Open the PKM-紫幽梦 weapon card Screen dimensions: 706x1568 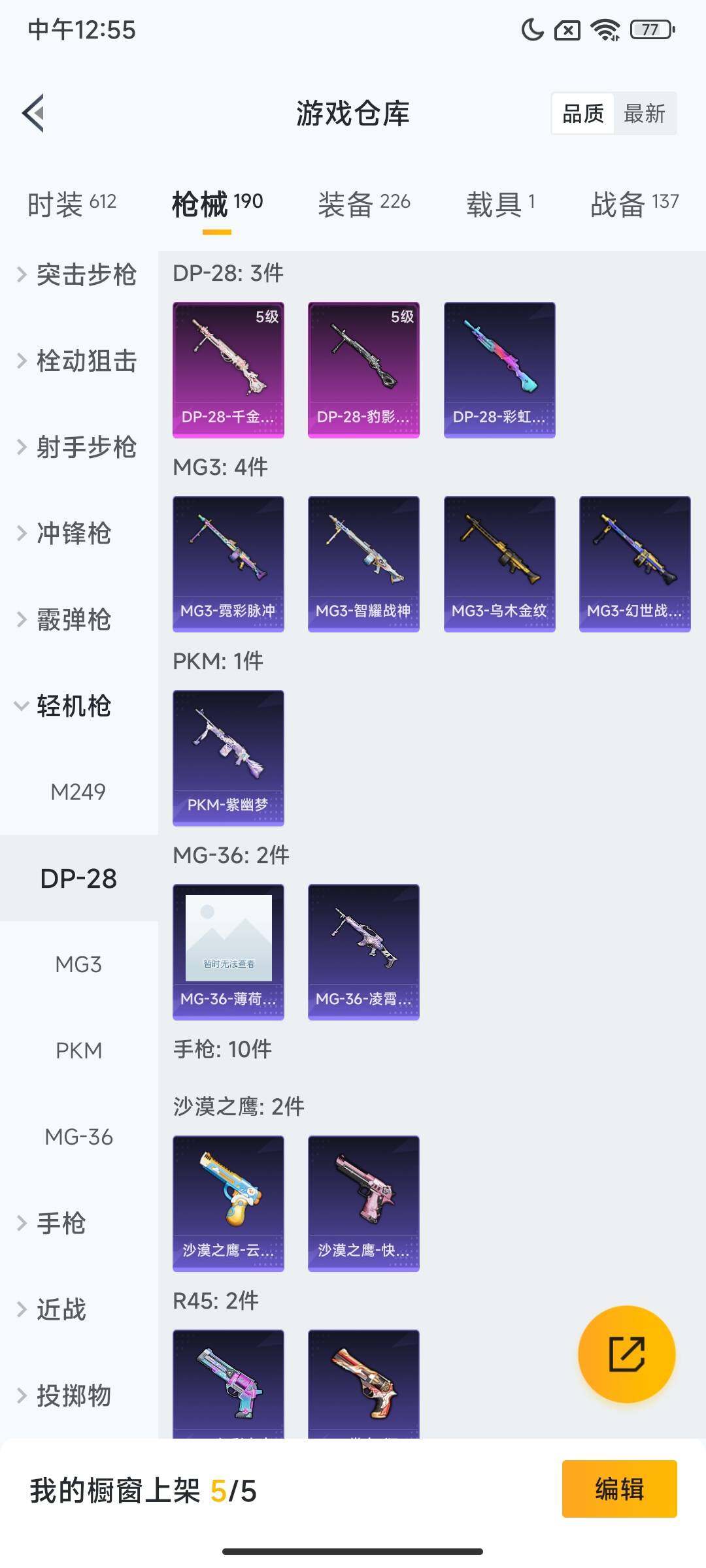[x=228, y=758]
